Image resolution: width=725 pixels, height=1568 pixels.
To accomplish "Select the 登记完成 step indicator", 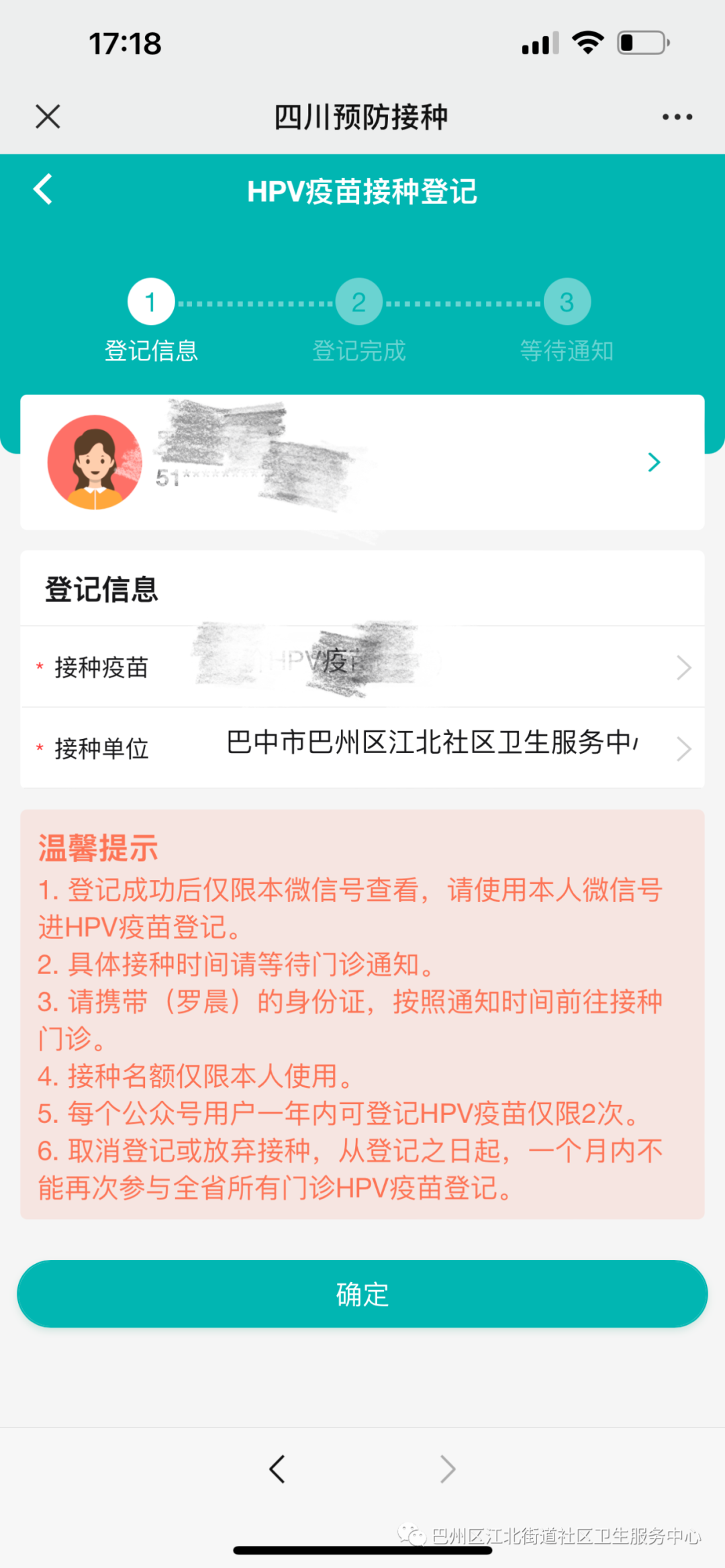I will point(359,301).
